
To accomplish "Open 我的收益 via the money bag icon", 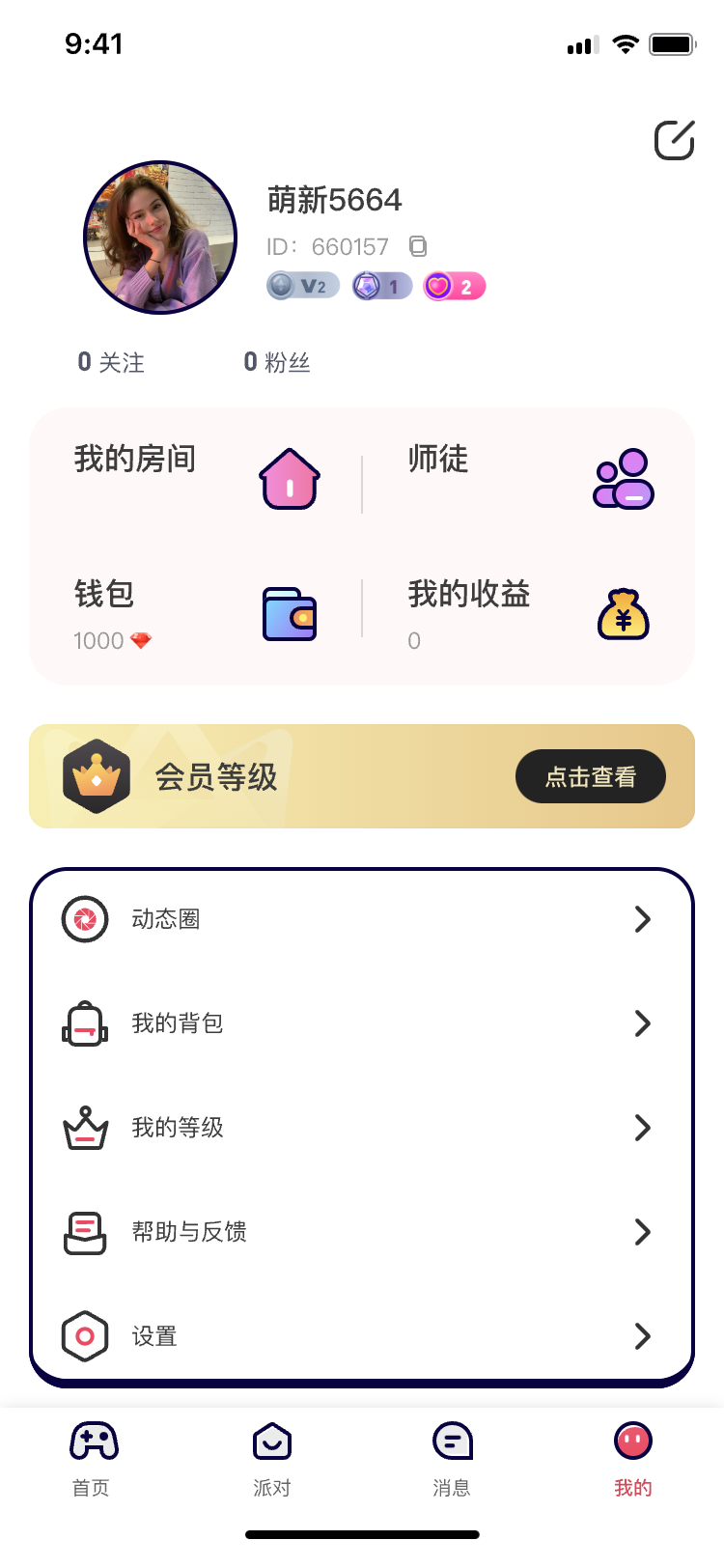I will 623,612.
